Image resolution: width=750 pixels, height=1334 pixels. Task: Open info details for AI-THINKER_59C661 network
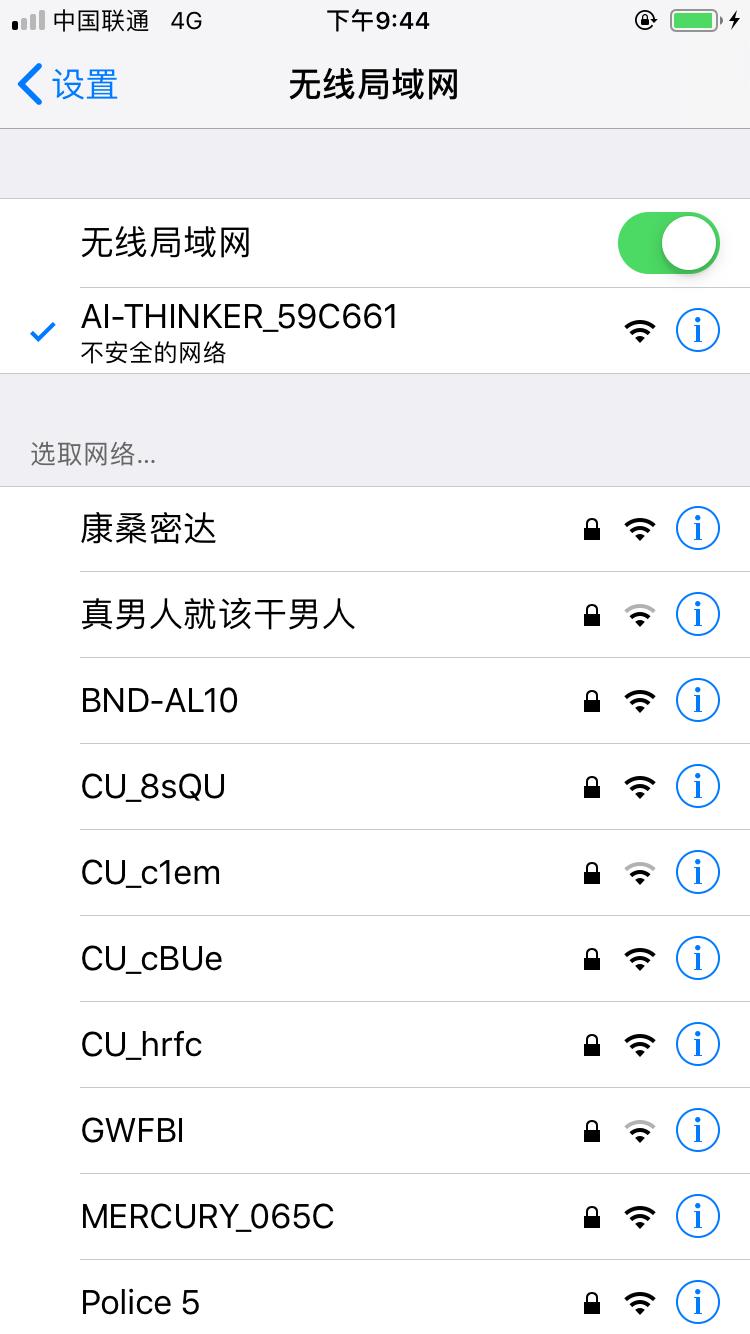(x=697, y=330)
